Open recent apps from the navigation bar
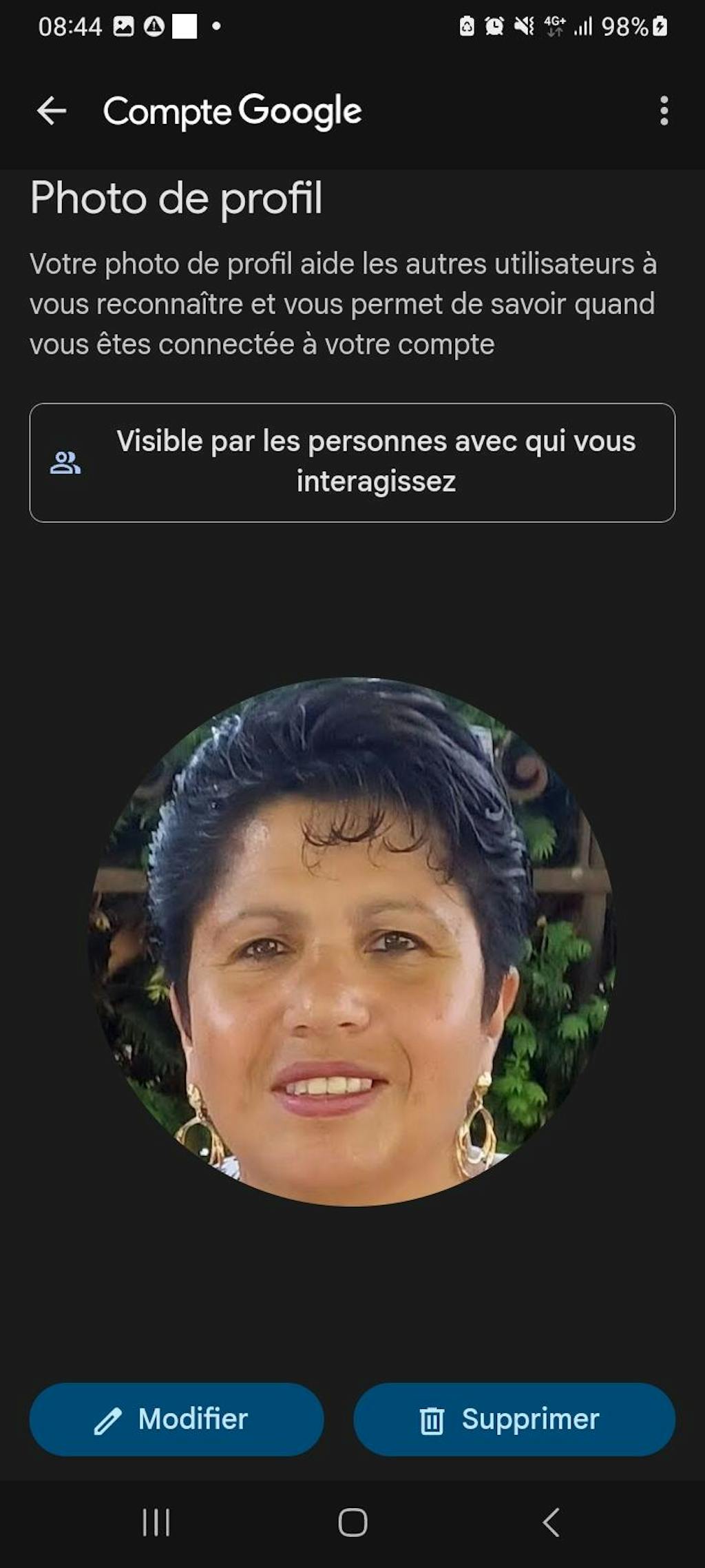The width and height of the screenshot is (705, 1568). tap(156, 1523)
